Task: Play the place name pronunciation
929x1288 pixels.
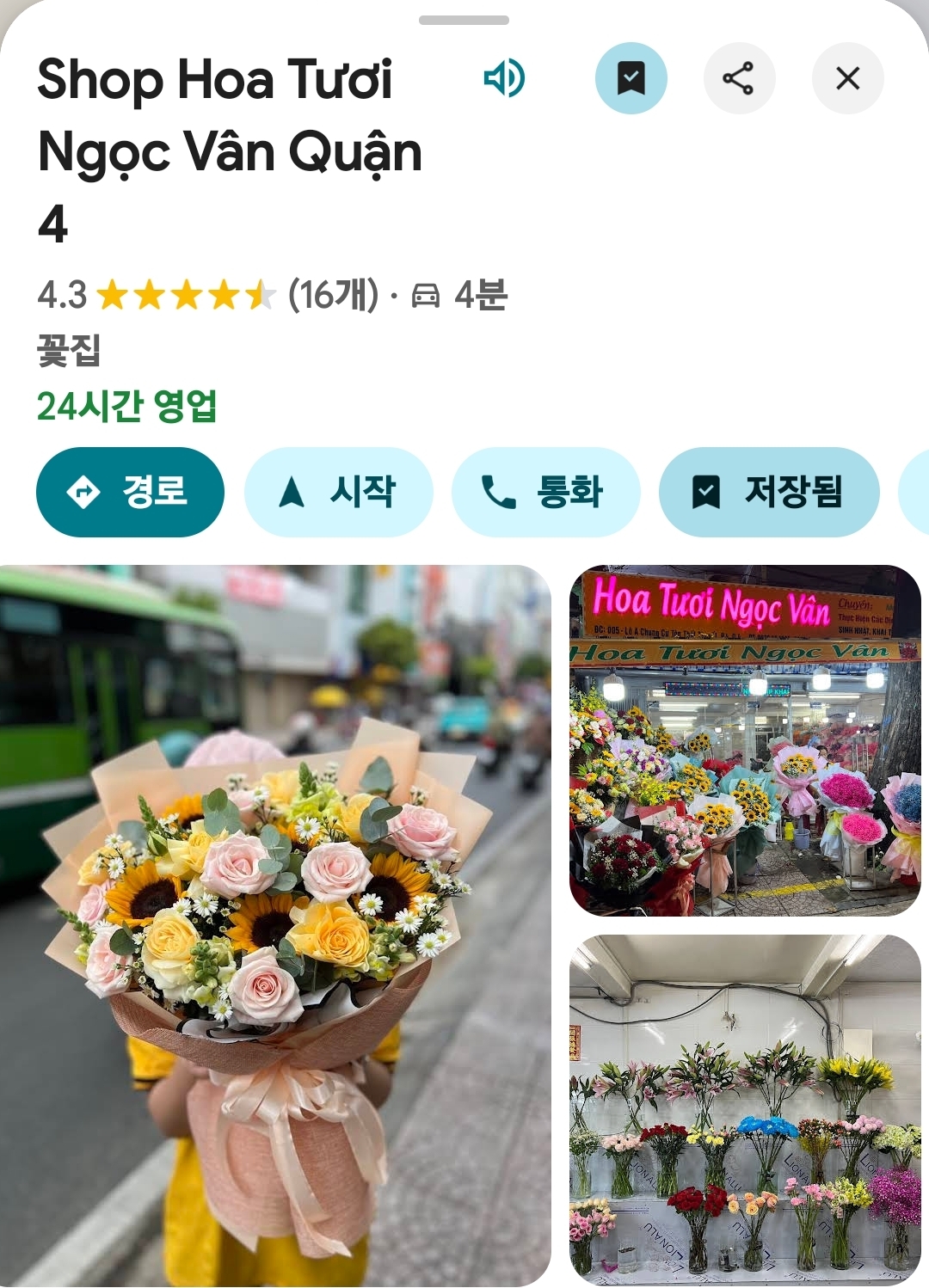Action: (x=504, y=78)
